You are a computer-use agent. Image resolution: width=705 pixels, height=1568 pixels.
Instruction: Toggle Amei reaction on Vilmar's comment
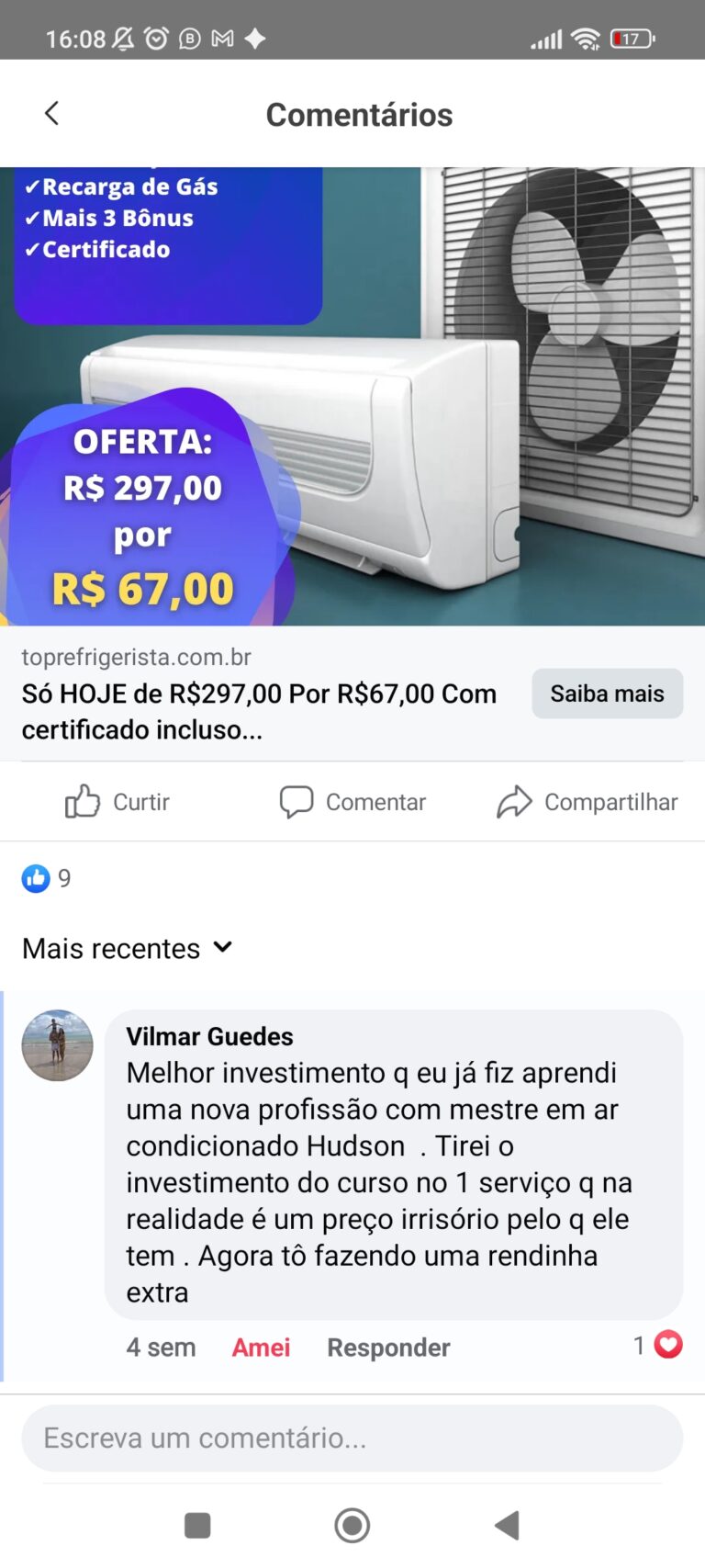pos(261,1347)
